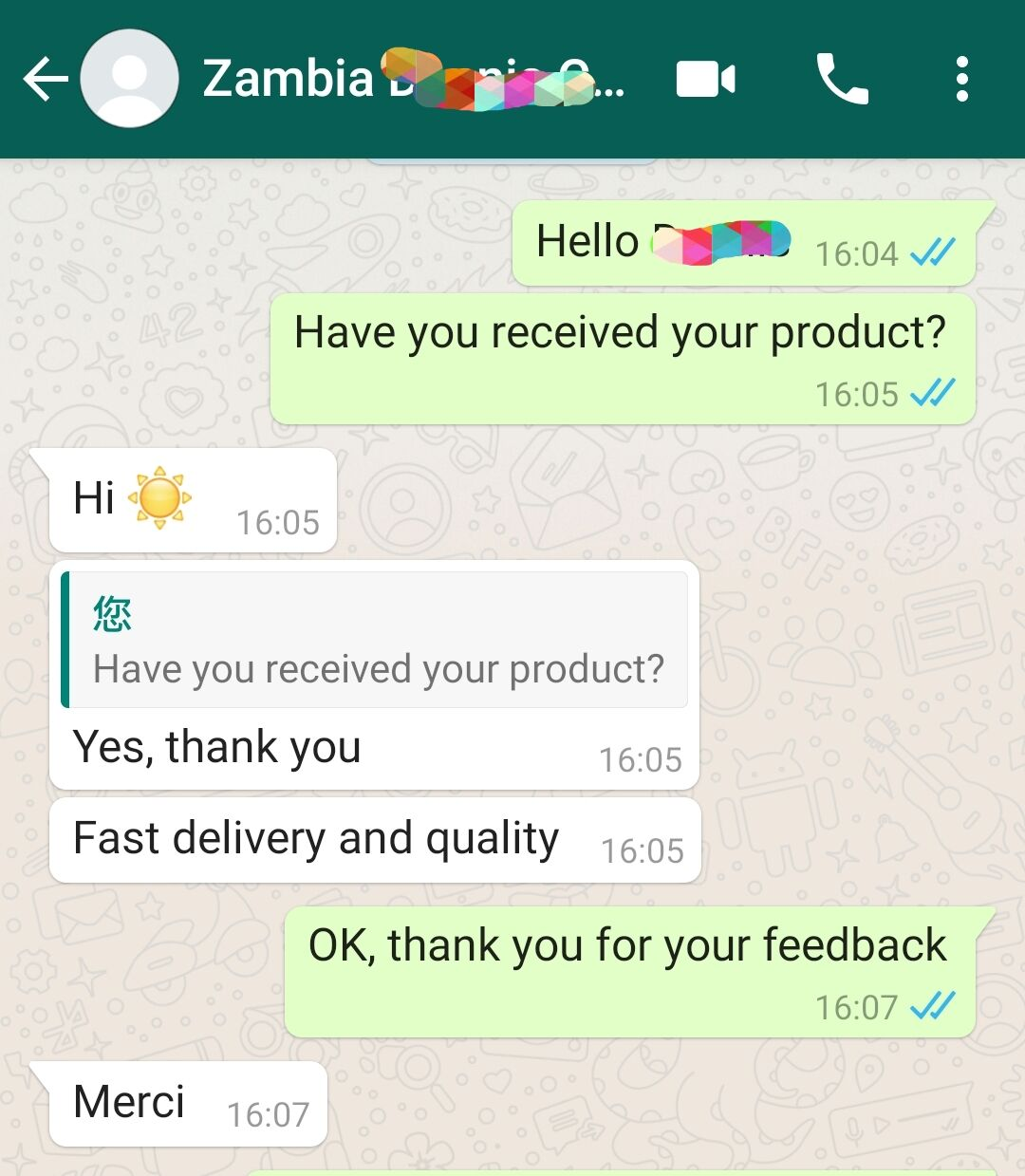The width and height of the screenshot is (1025, 1176).
Task: Open the contact's profile picture
Action: coord(130,79)
